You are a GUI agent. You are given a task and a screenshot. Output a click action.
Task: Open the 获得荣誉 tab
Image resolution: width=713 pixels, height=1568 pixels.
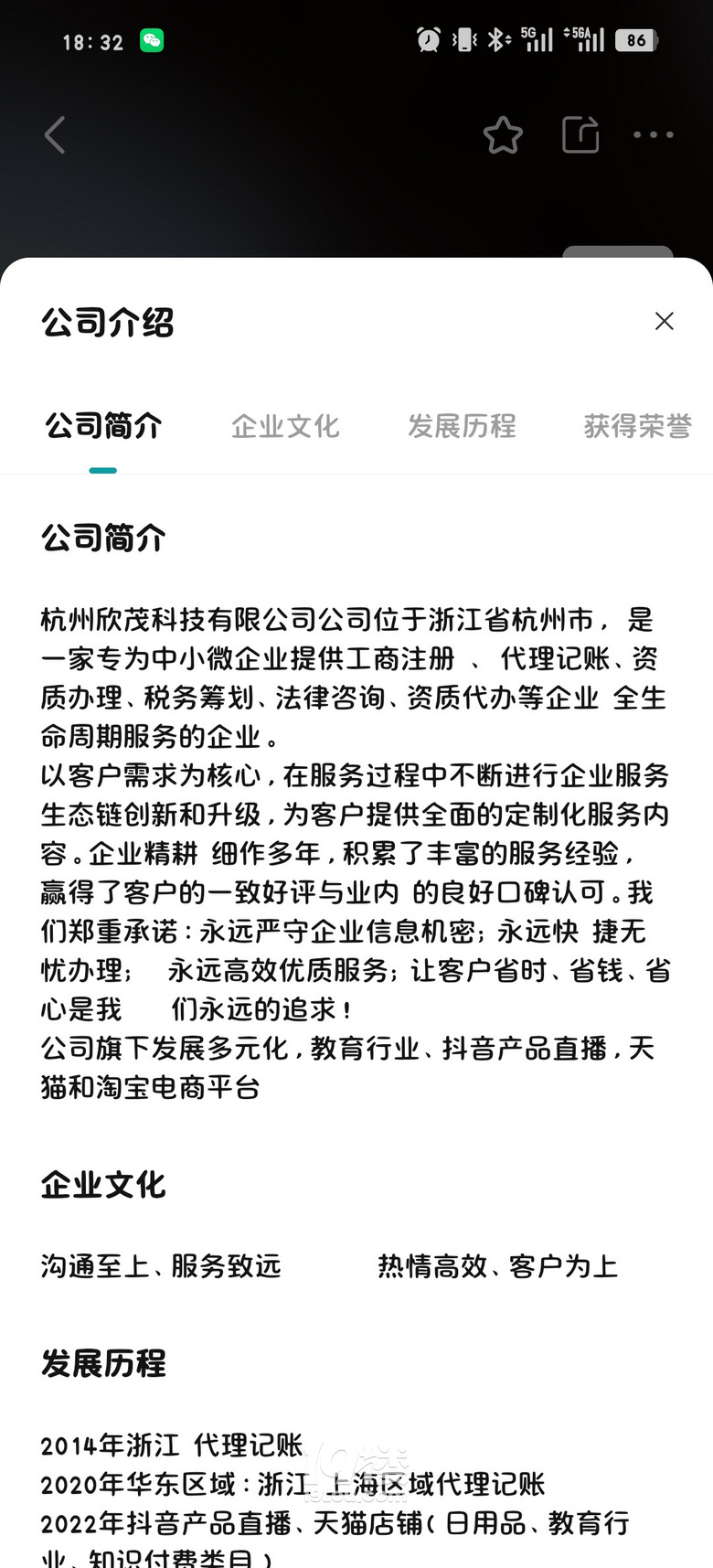[x=637, y=426]
